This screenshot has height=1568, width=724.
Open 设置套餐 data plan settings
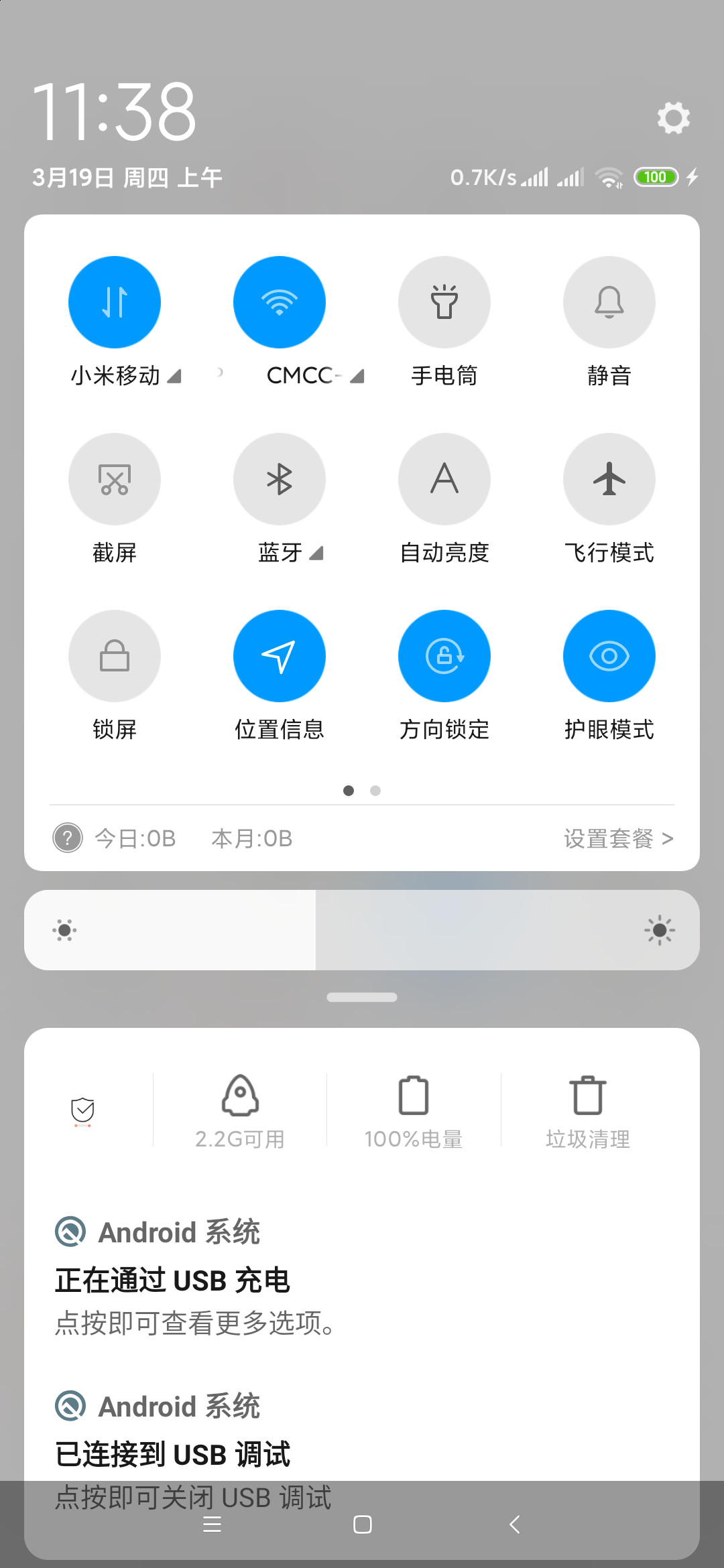pos(618,838)
